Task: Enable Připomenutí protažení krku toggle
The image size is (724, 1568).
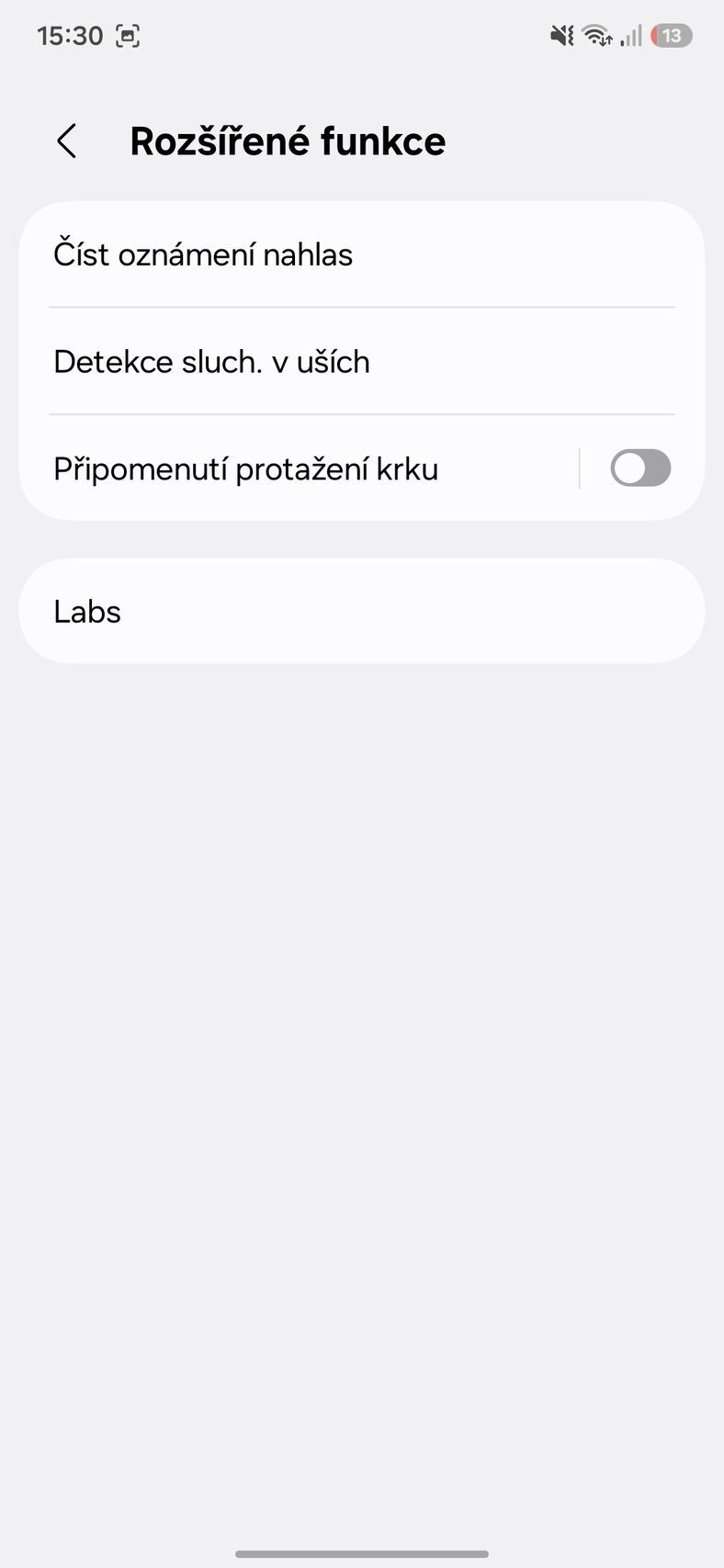Action: coord(640,468)
